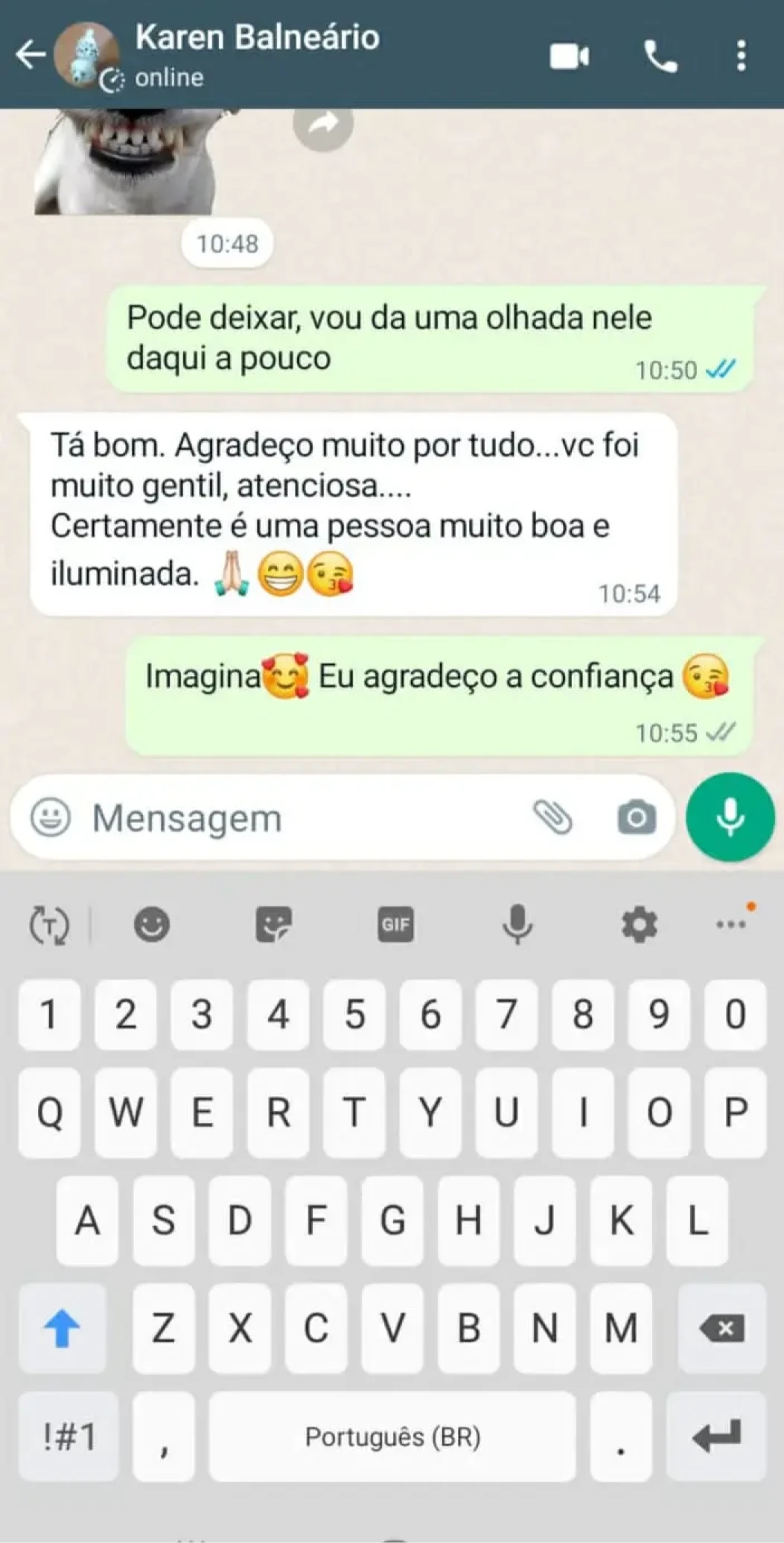Forward the dog image message

click(x=322, y=125)
